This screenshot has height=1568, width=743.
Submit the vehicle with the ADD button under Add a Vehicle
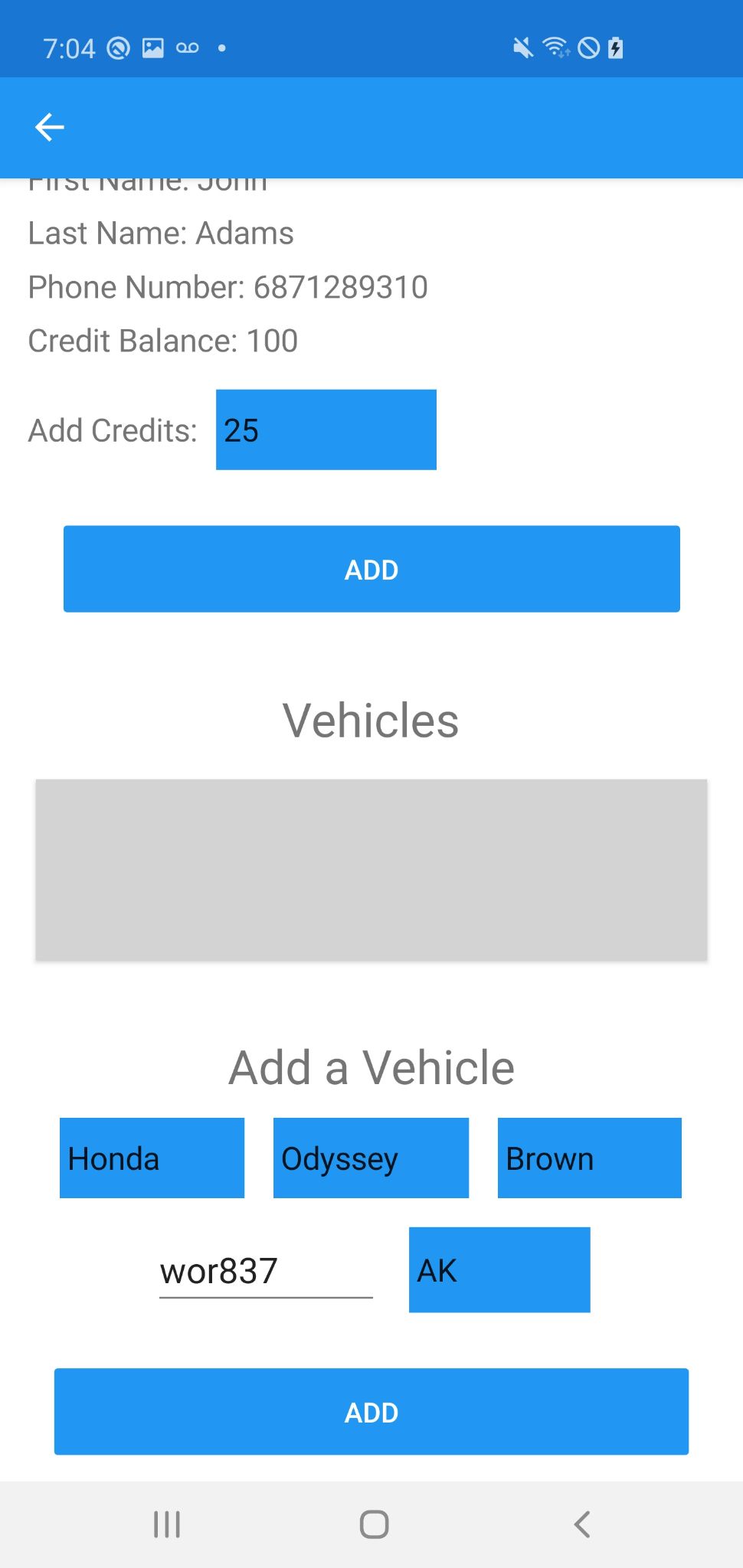371,1411
